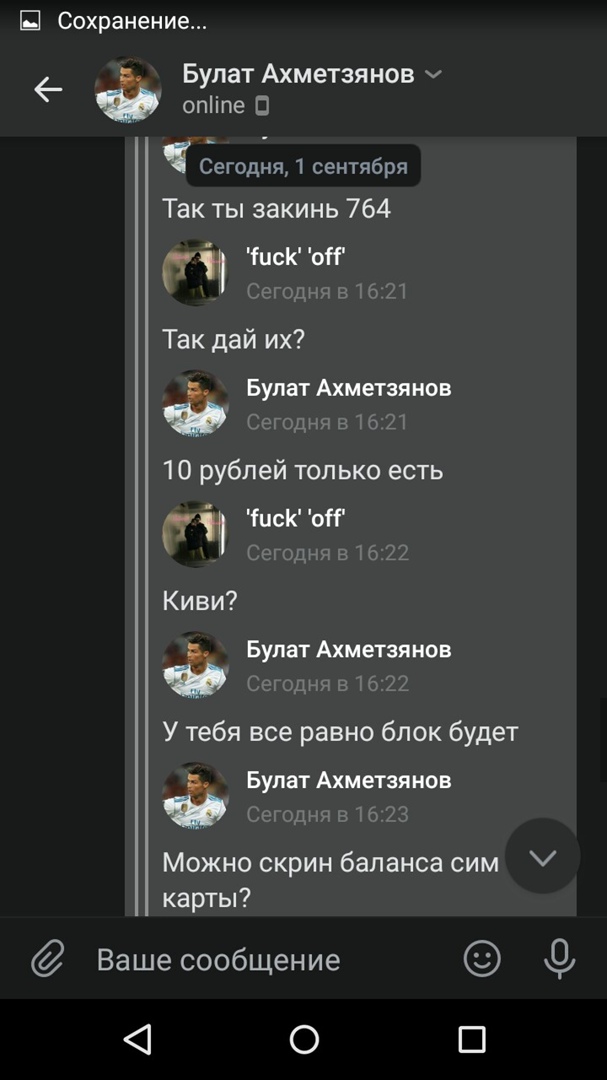Open the emoji picker

pyautogui.click(x=482, y=960)
